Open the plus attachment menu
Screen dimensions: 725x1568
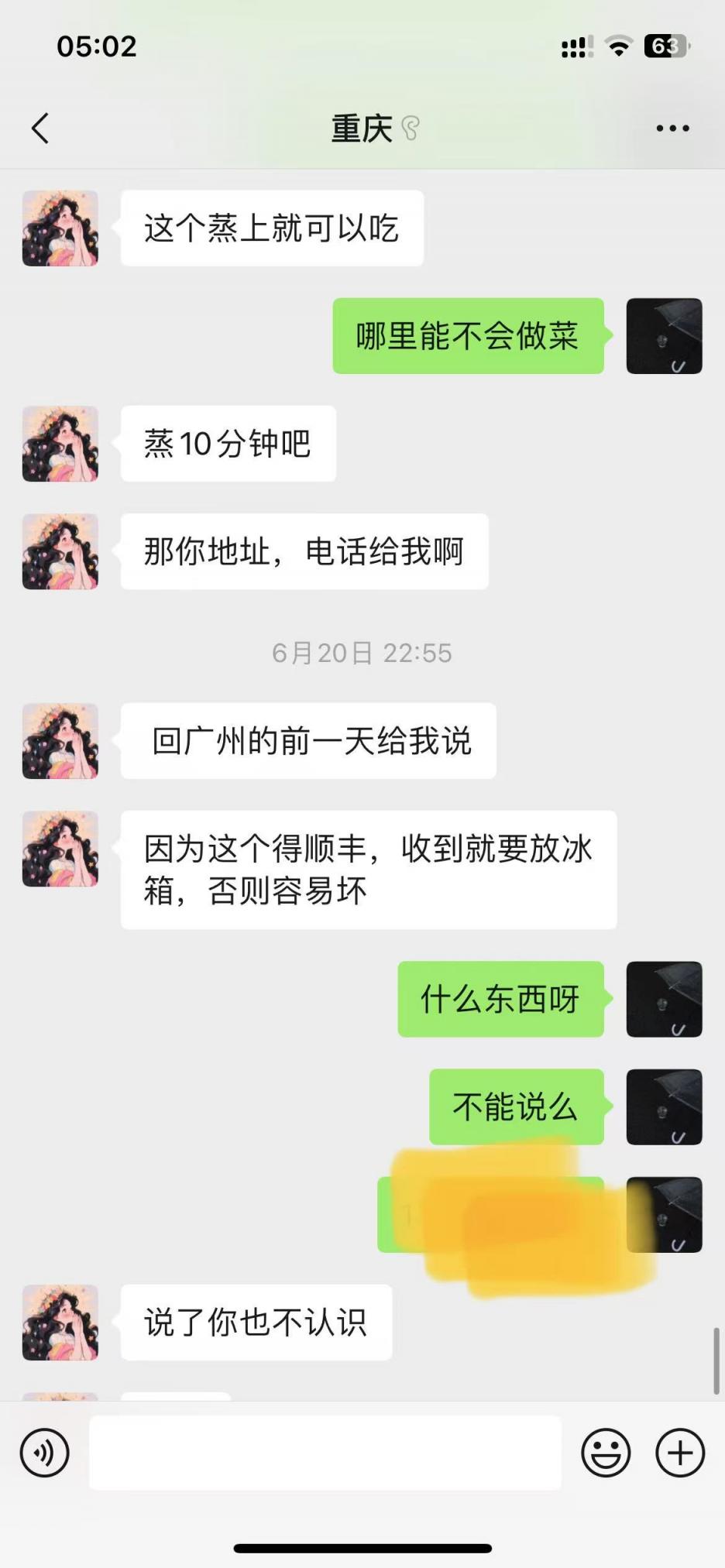[679, 1453]
